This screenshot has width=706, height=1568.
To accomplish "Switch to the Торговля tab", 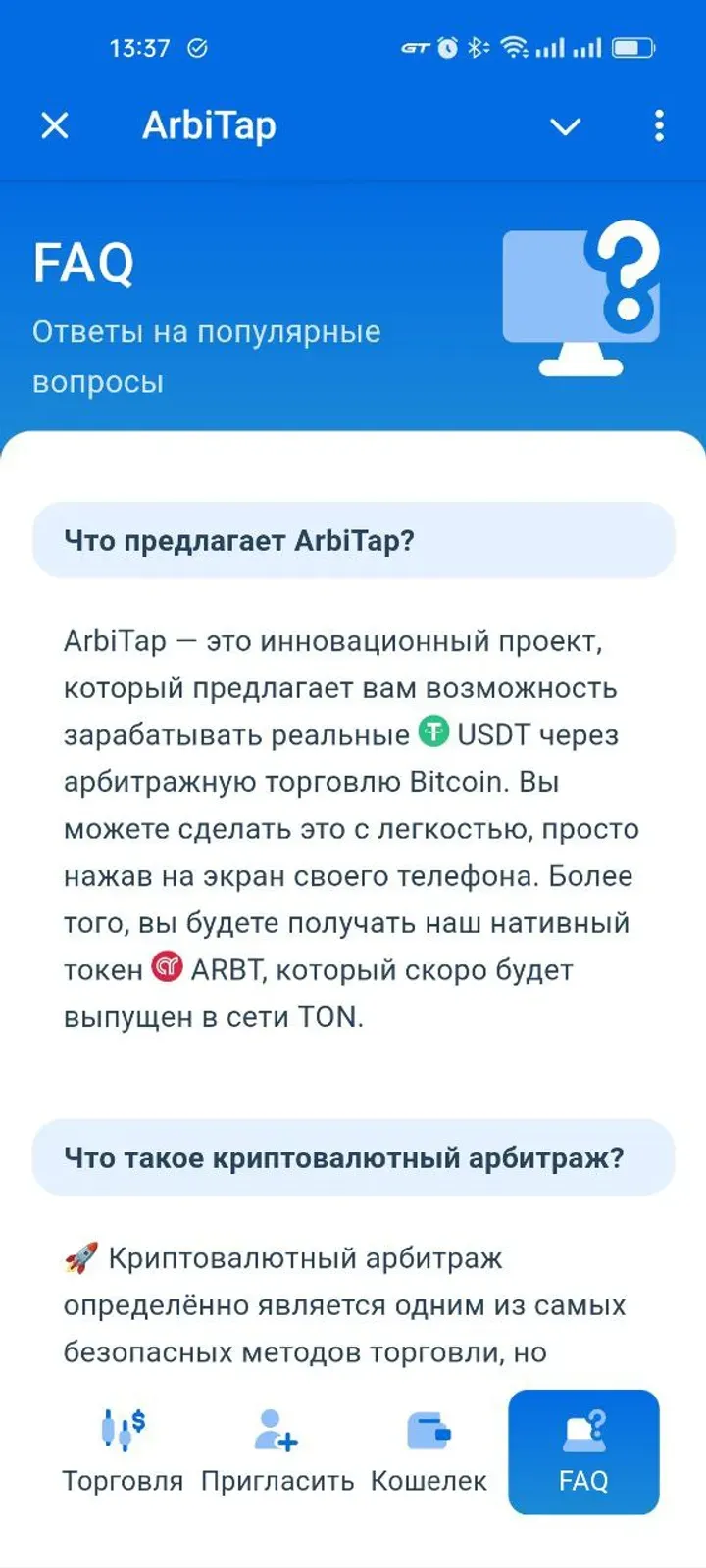I will 123,1451.
